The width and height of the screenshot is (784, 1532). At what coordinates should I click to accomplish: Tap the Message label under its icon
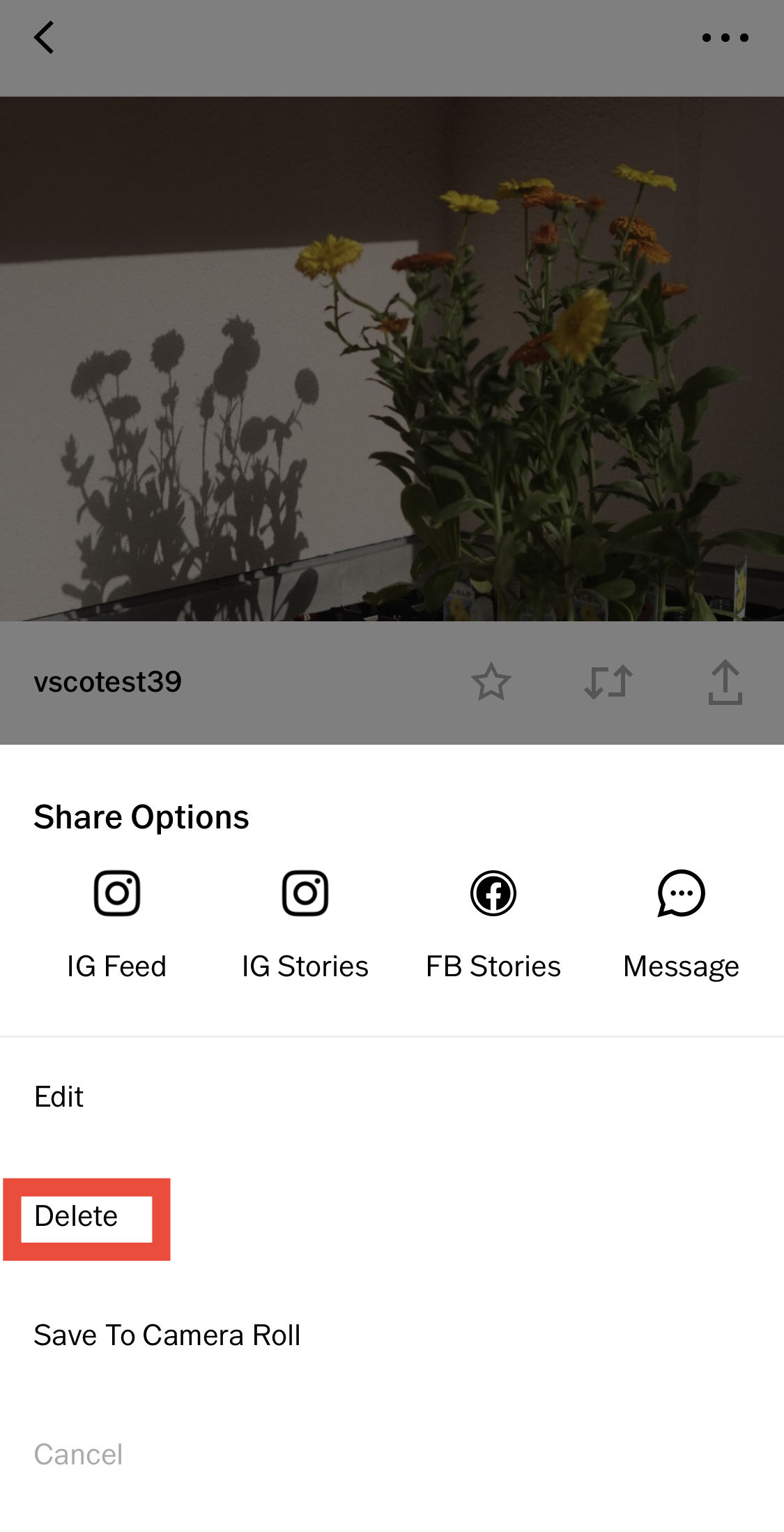(680, 966)
